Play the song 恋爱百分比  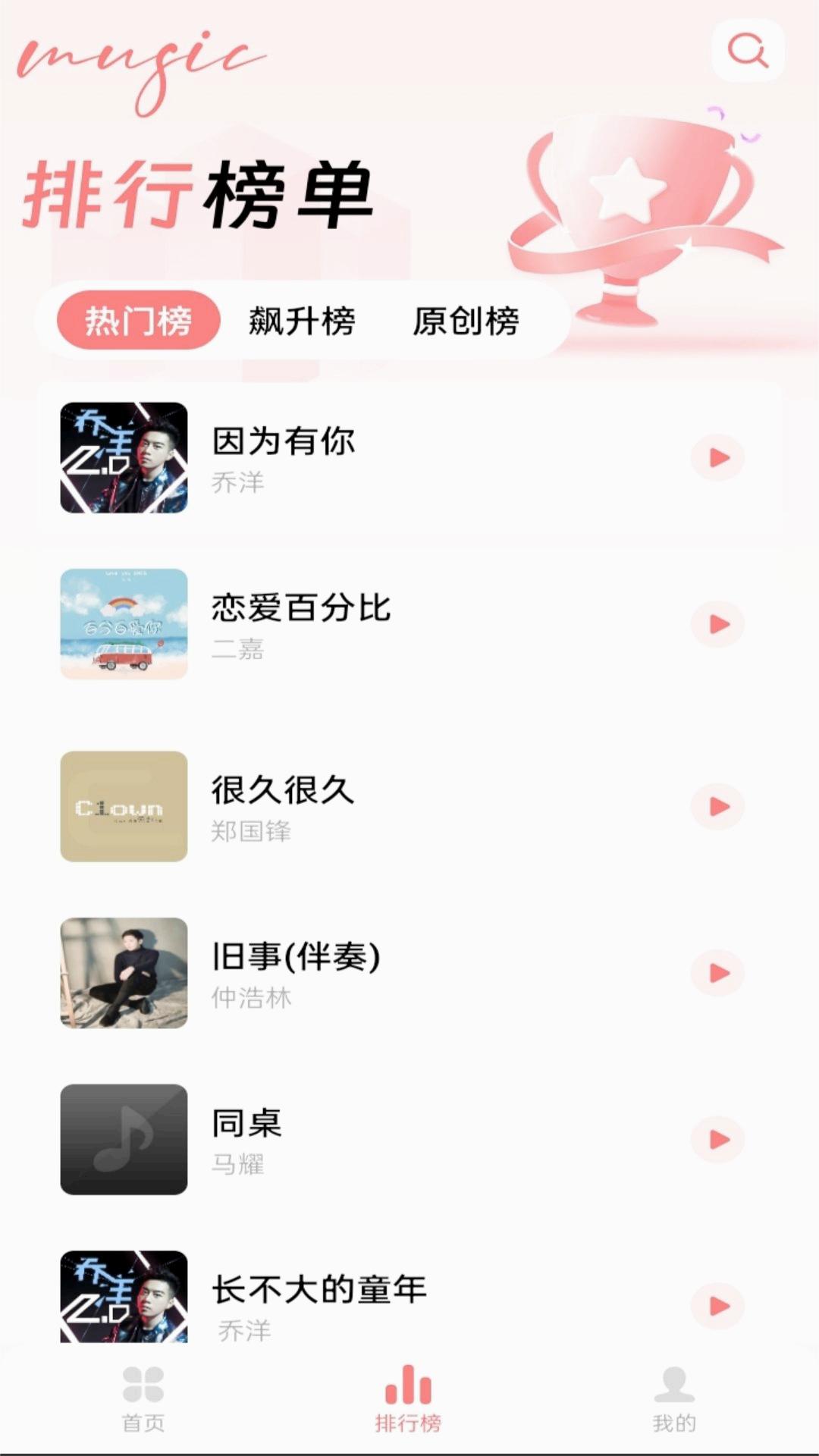[717, 624]
